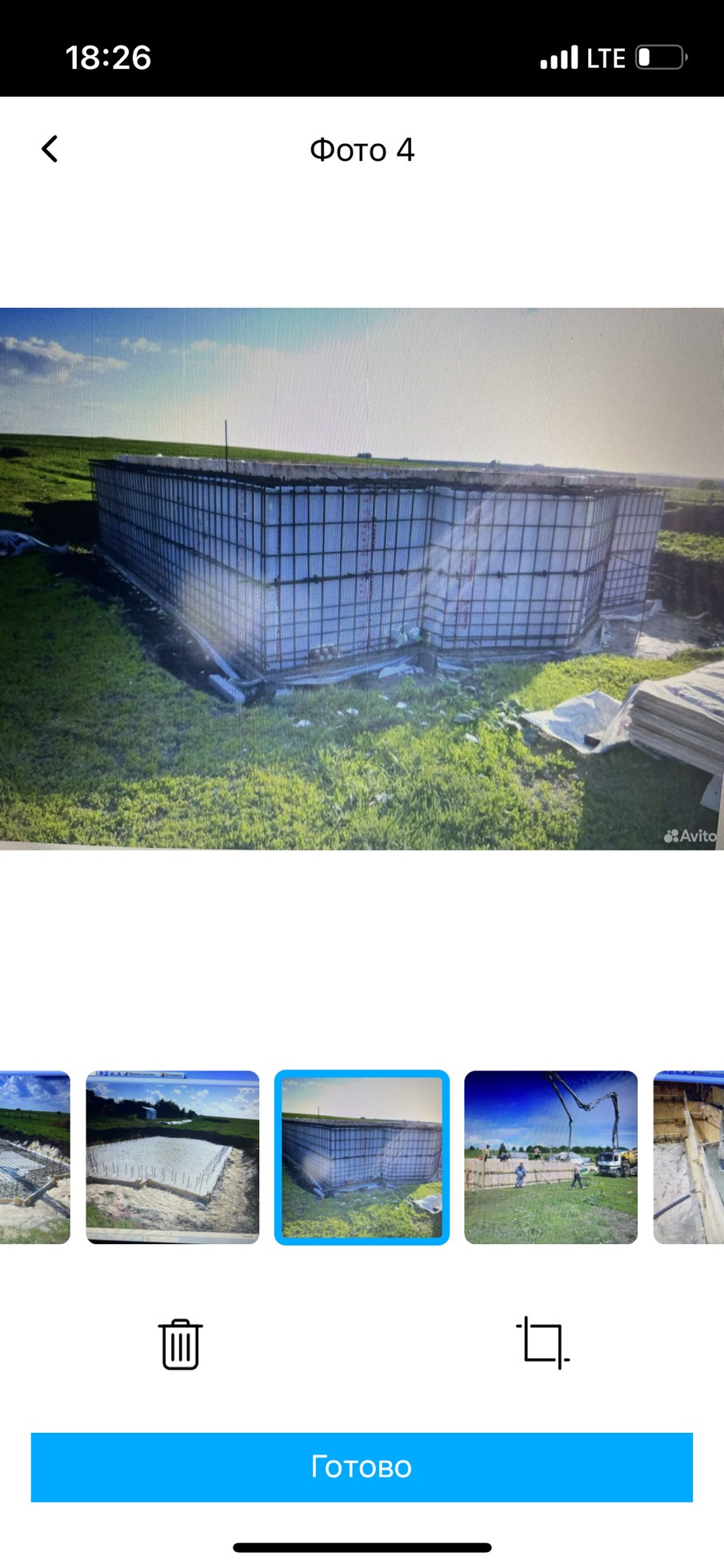724x1568 pixels.
Task: Go back using the arrow icon
Action: click(x=50, y=149)
